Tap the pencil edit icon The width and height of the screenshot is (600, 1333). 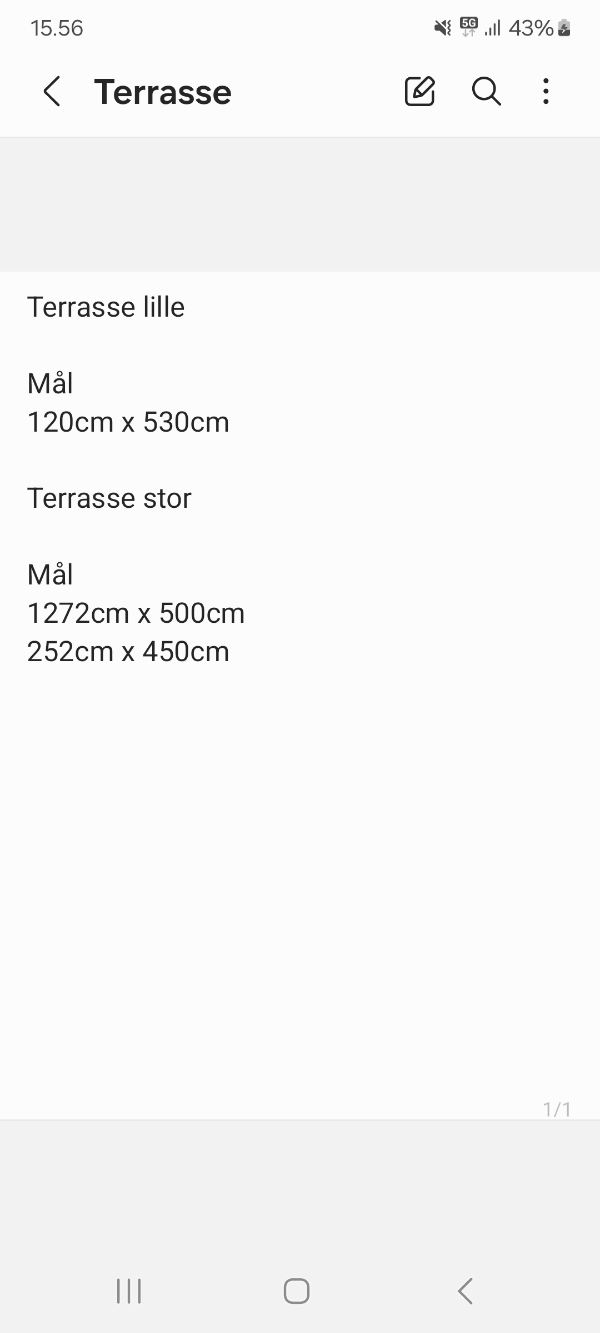tap(420, 91)
